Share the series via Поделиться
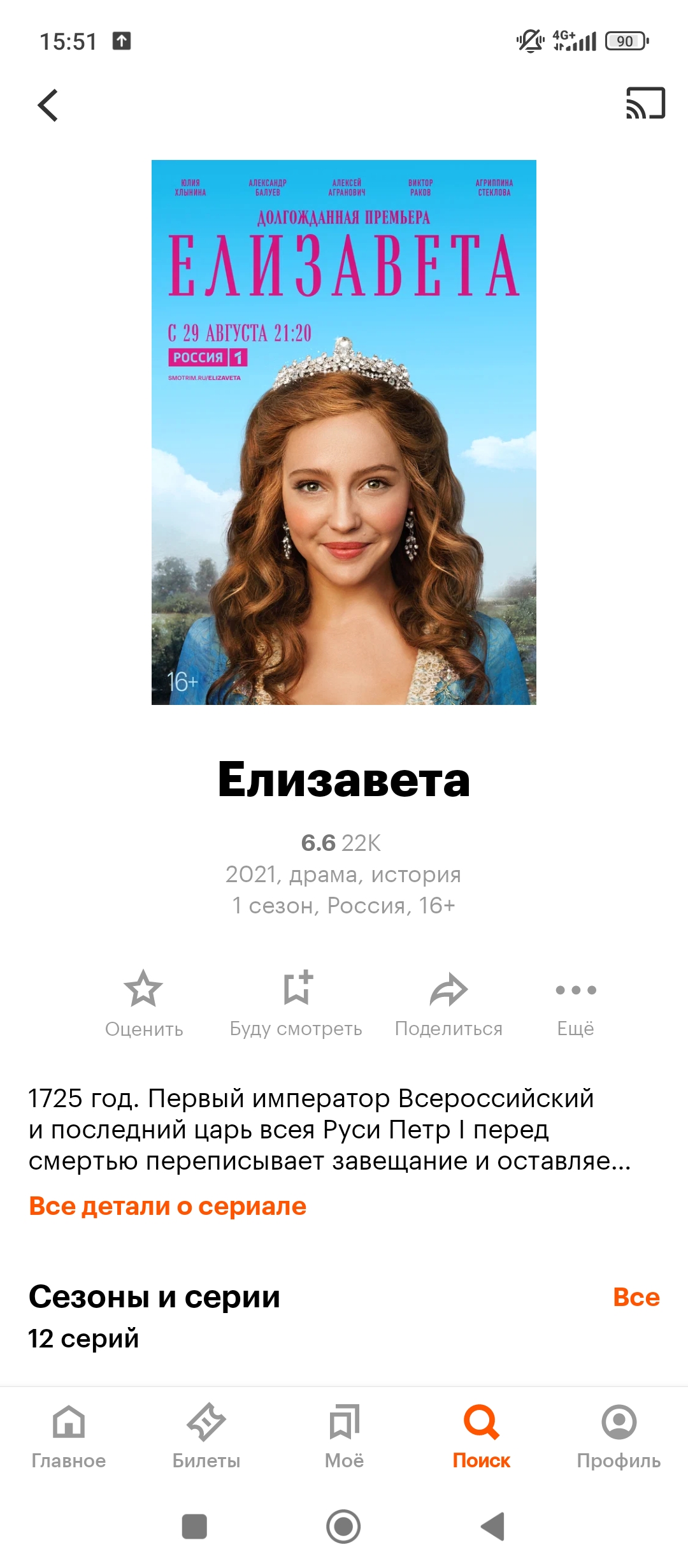Viewport: 688px width, 1568px height. coord(448,1000)
